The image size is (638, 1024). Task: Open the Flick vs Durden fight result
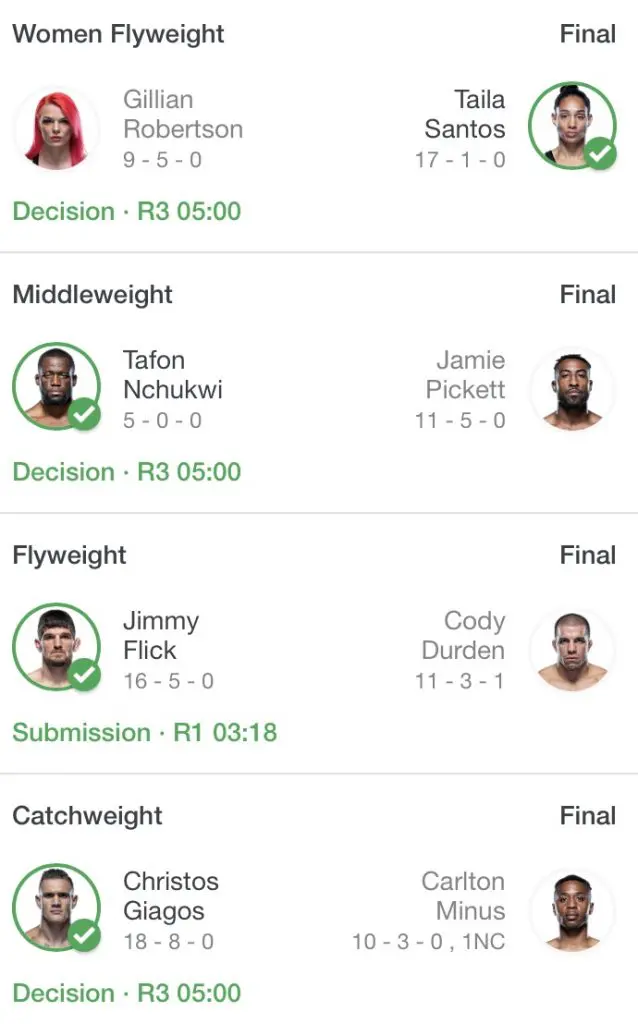[x=318, y=650]
